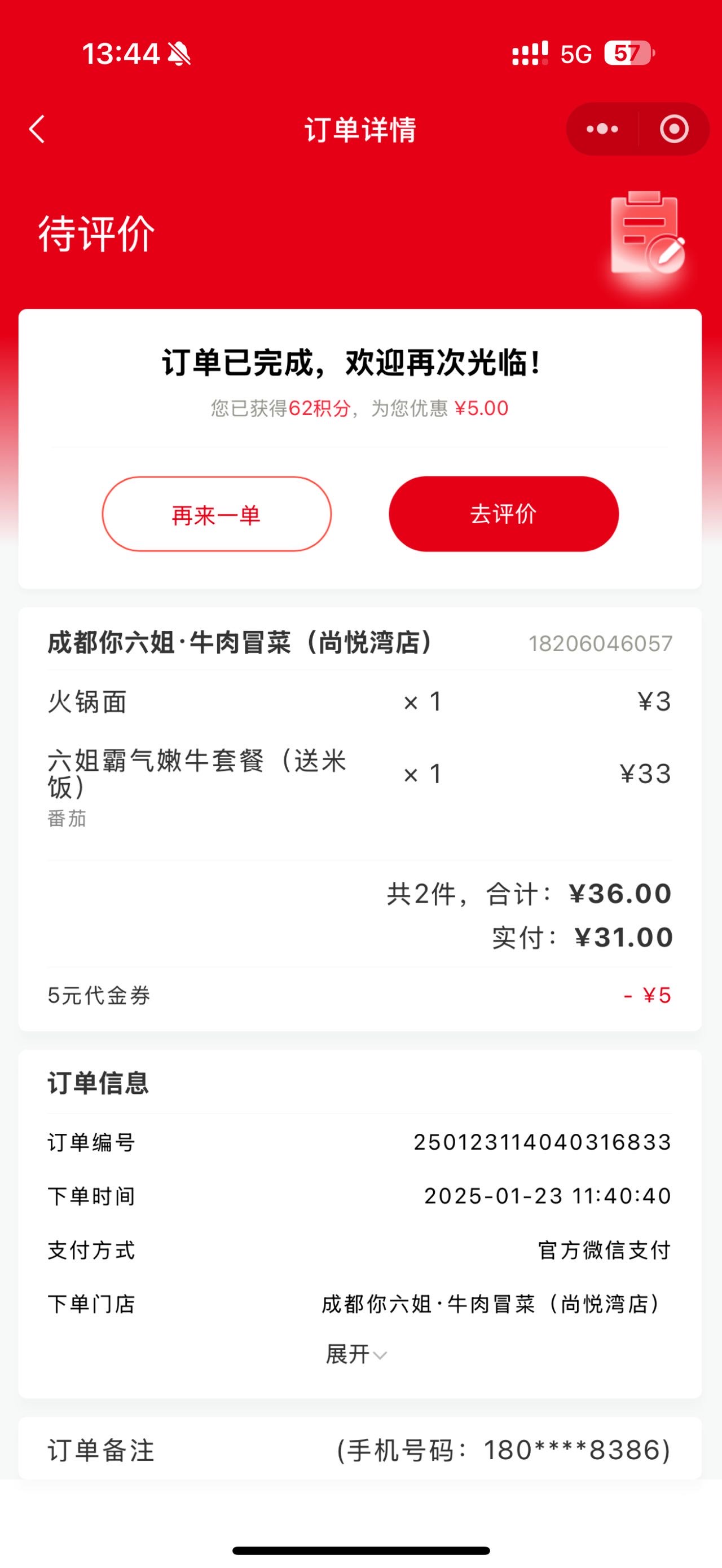Close the mini program with the circle icon
The height and width of the screenshot is (1568, 722).
[x=674, y=129]
